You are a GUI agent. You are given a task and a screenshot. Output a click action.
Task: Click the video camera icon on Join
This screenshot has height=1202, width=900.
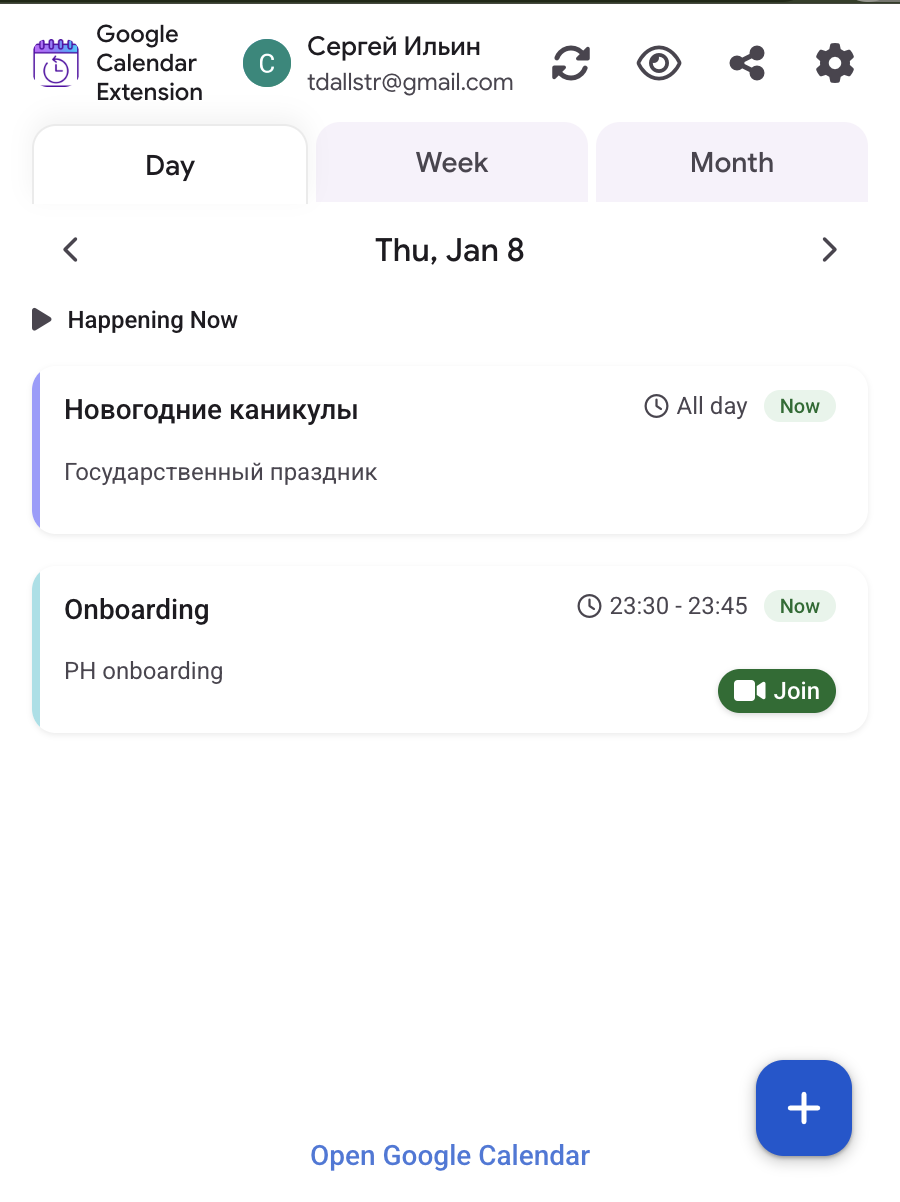click(x=751, y=690)
